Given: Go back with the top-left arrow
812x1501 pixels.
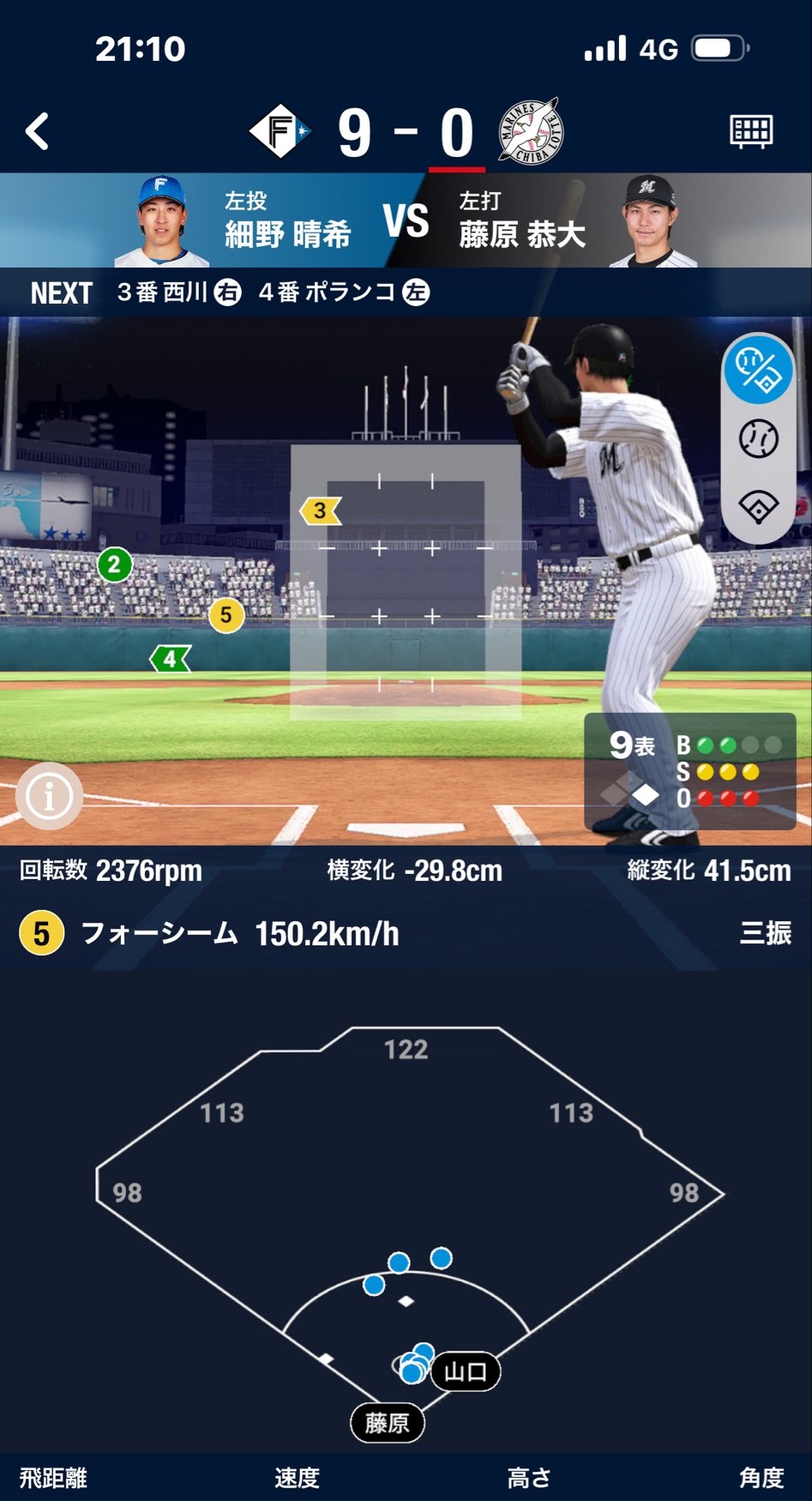Looking at the screenshot, I should tap(38, 132).
